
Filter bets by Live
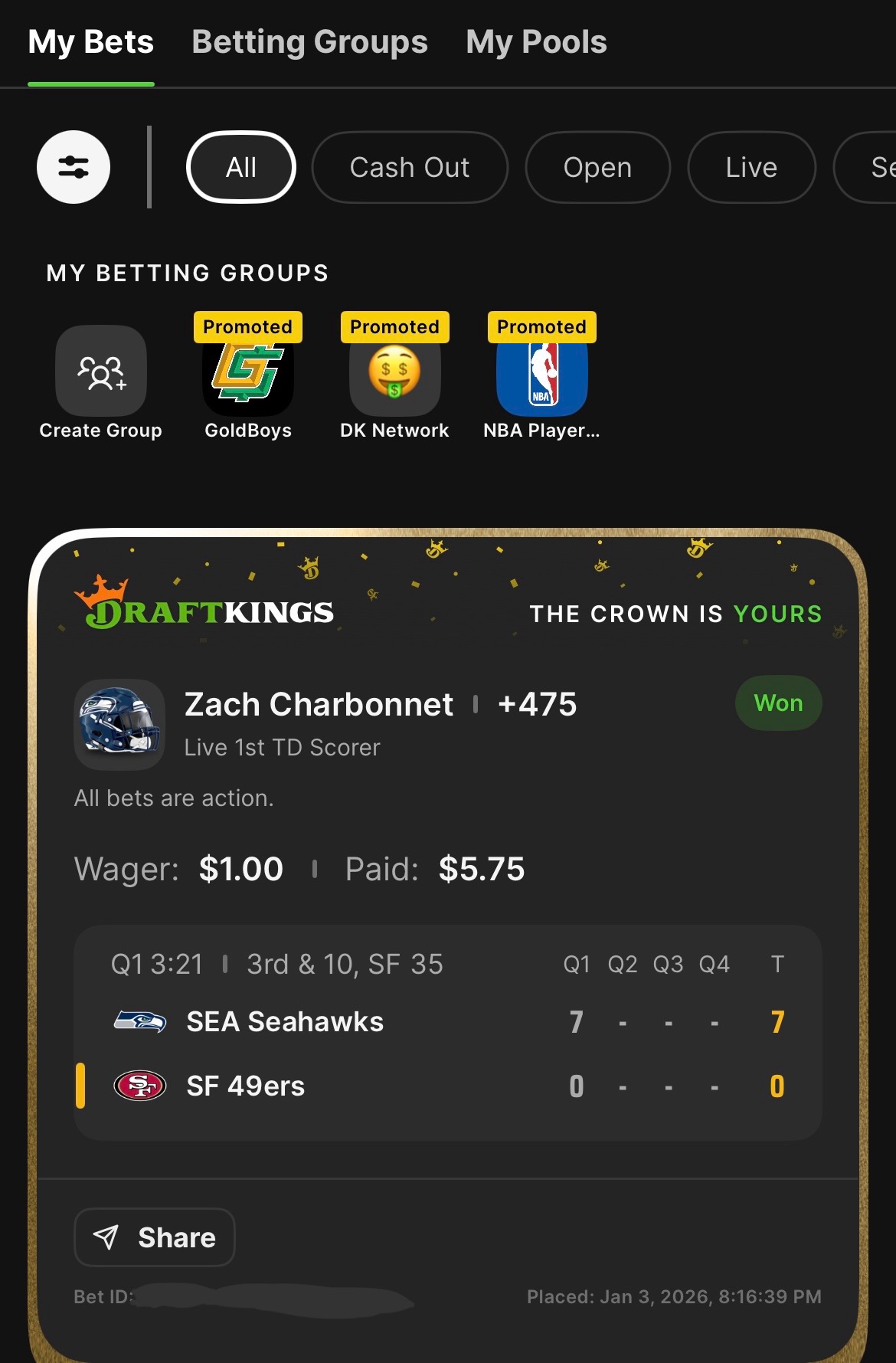[x=751, y=167]
